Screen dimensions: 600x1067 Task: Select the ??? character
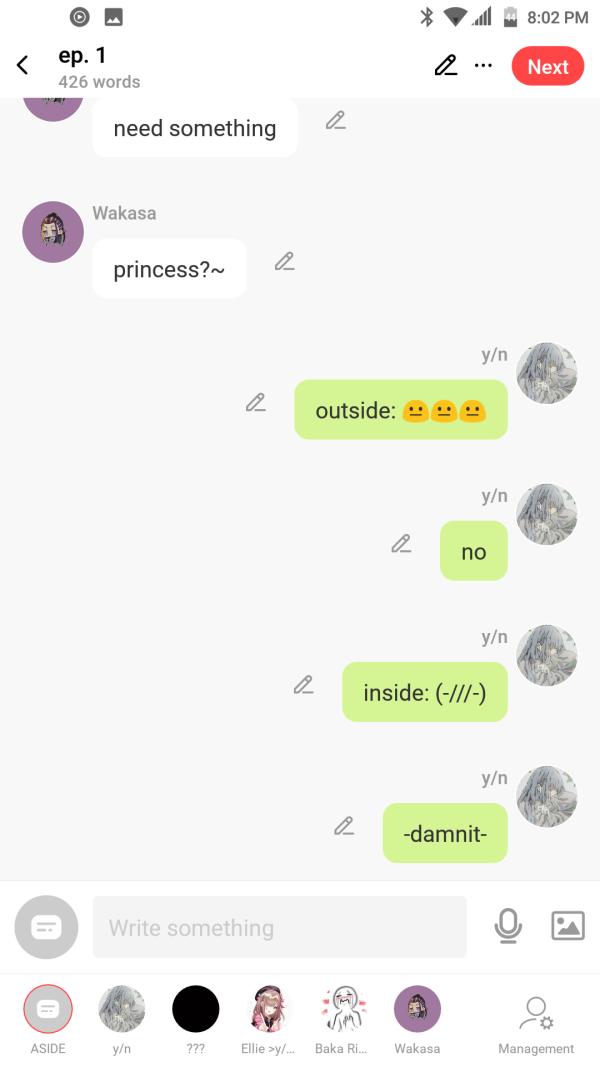click(x=195, y=1010)
